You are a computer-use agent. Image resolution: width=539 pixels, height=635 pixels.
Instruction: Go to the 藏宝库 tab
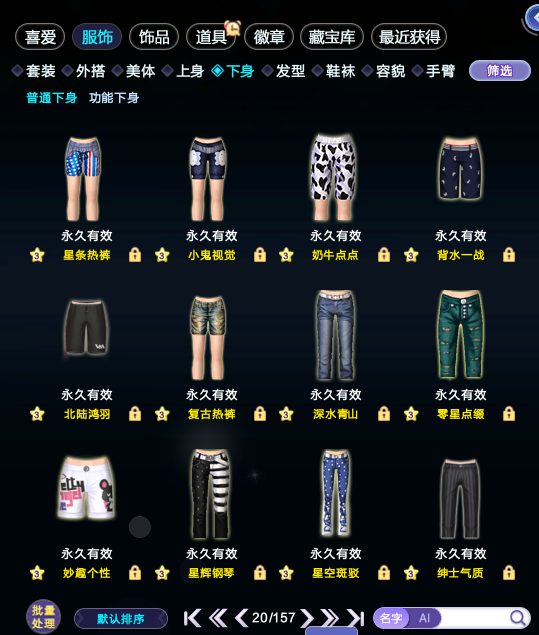332,37
